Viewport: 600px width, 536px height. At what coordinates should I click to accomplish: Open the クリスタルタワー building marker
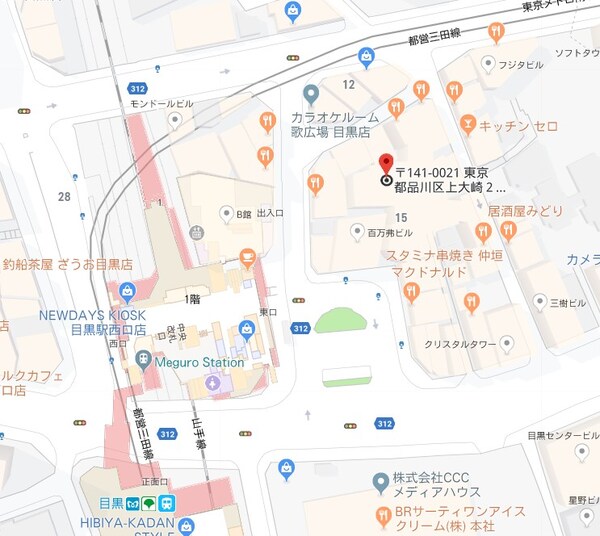click(x=509, y=343)
